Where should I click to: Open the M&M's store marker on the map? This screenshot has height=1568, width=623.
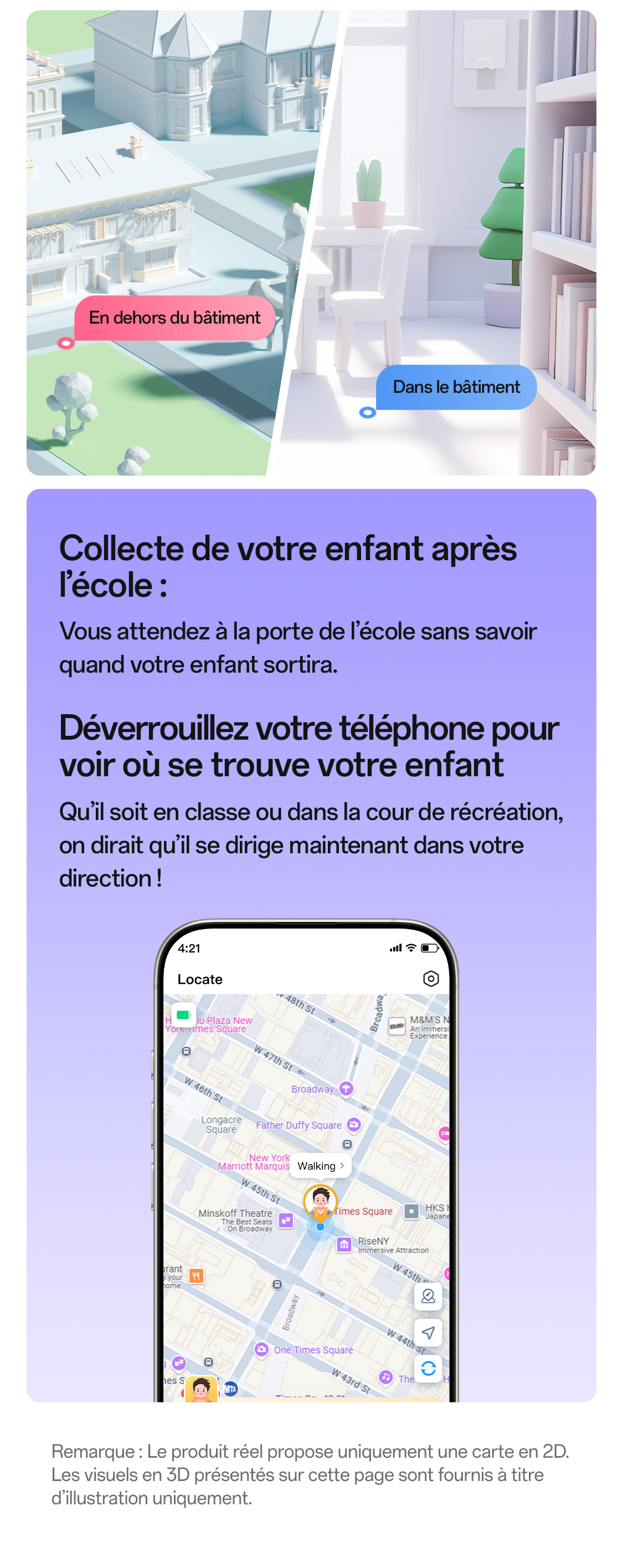396,1027
